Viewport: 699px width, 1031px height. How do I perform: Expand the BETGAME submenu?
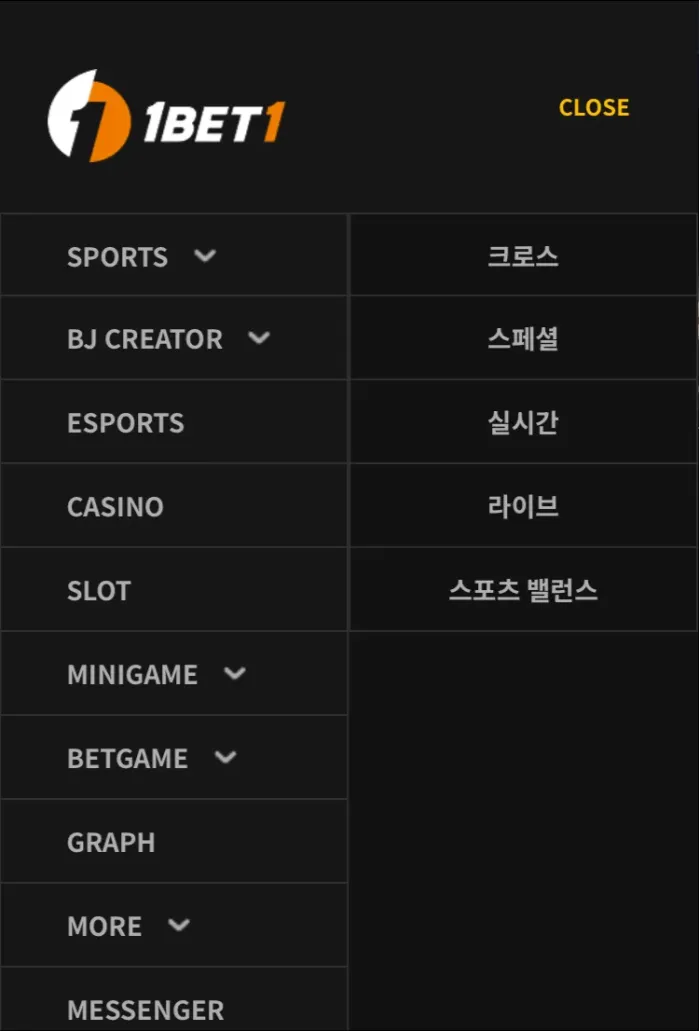(x=151, y=758)
